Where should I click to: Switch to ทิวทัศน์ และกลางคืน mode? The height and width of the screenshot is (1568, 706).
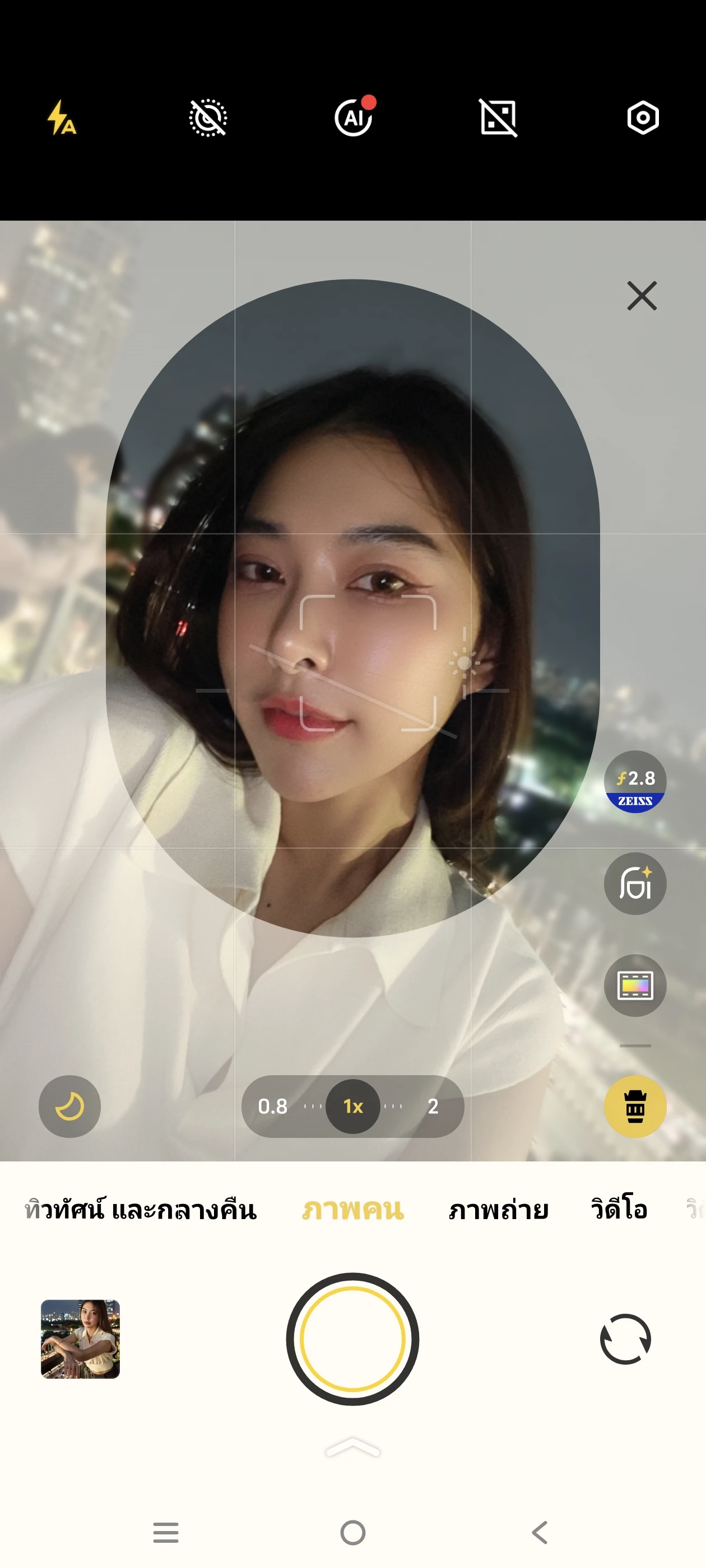(x=141, y=1210)
